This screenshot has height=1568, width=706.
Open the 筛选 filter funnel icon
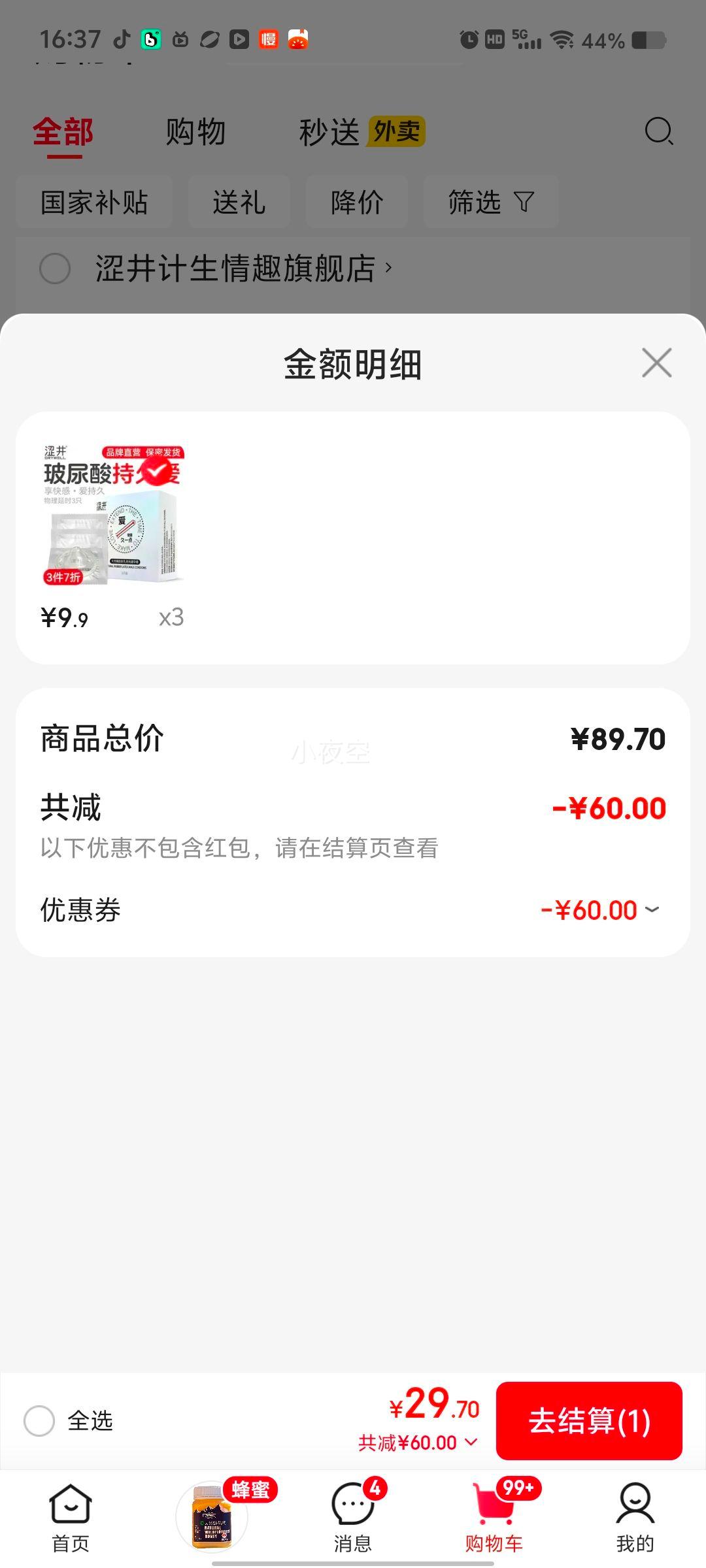click(490, 203)
